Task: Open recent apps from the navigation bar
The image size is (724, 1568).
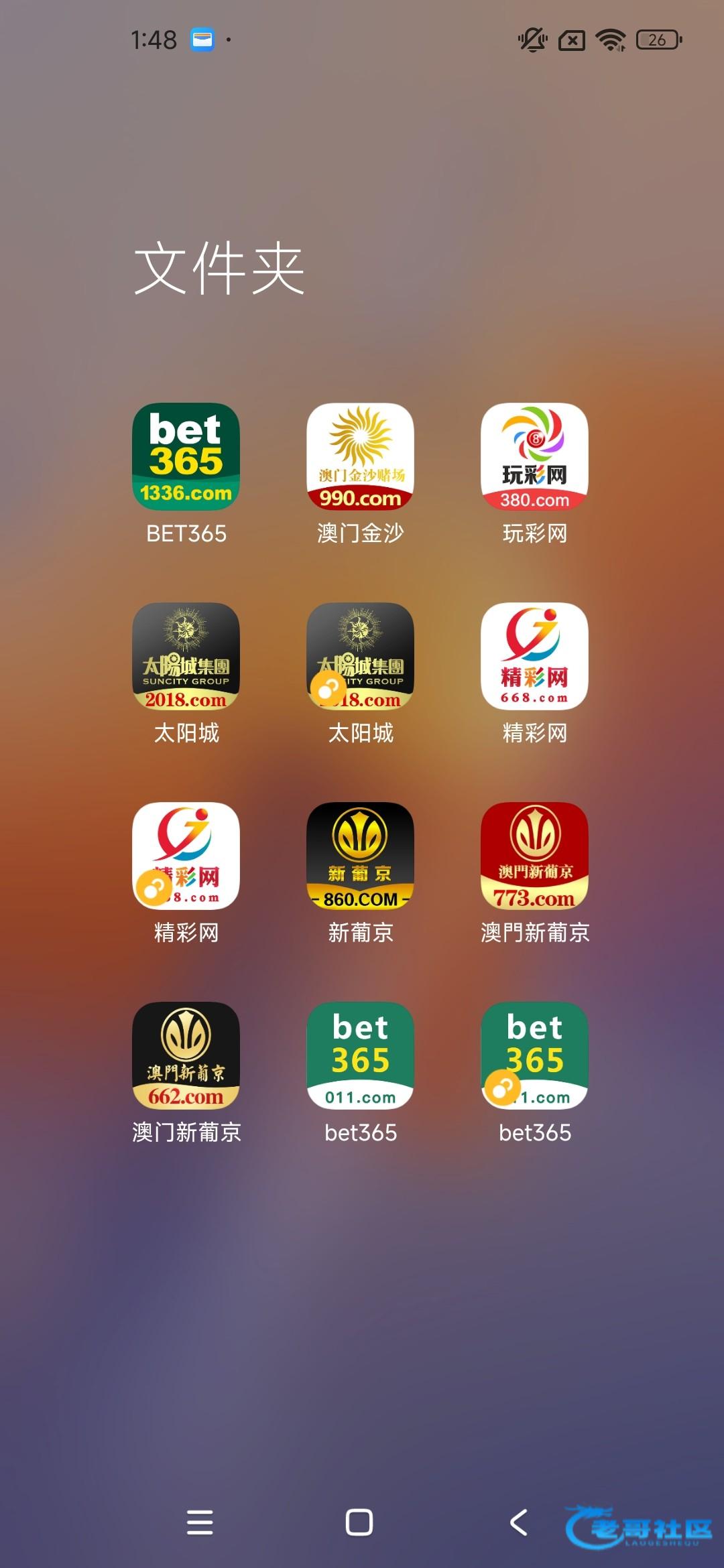Action: click(200, 1522)
